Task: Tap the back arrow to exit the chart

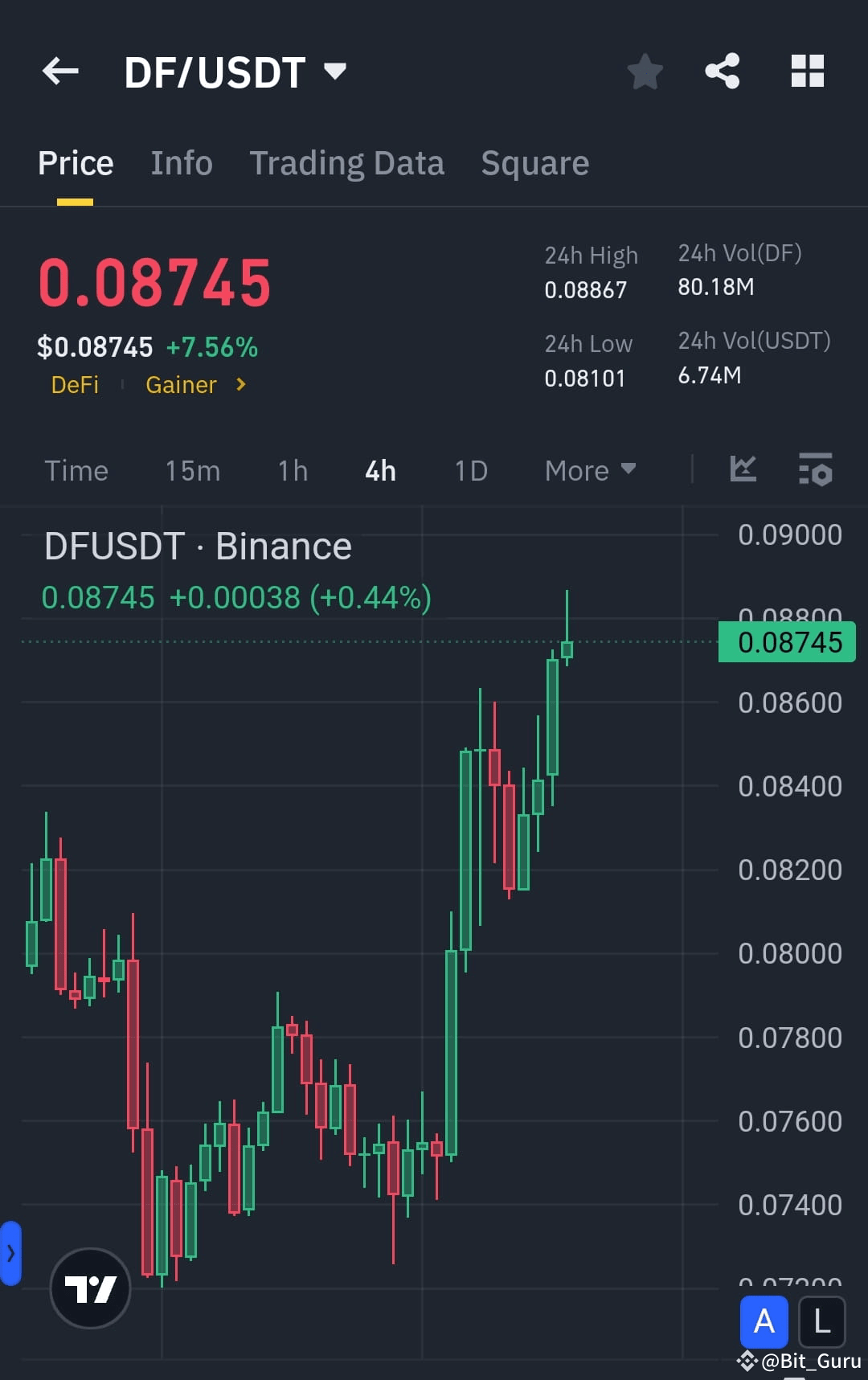Action: click(60, 72)
